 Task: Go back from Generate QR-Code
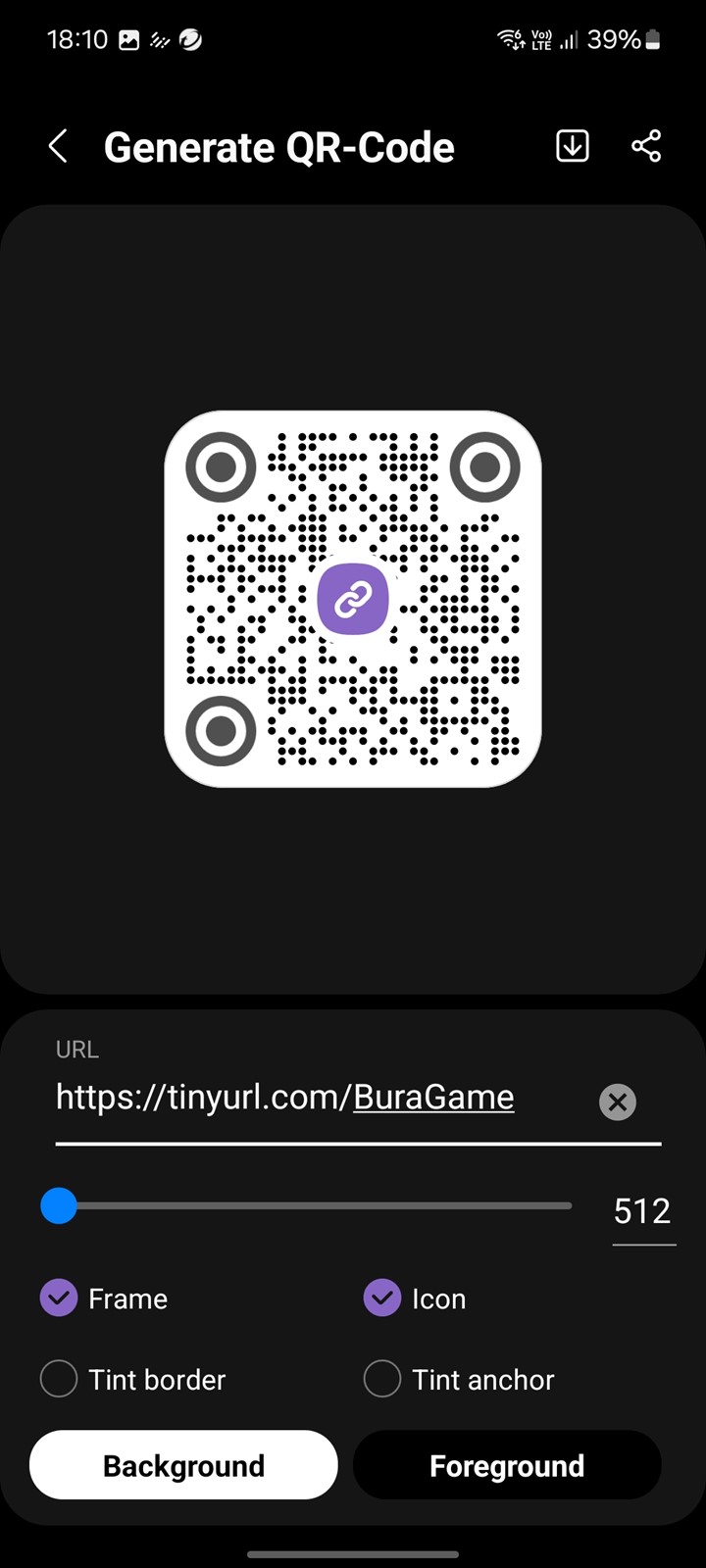pos(58,147)
